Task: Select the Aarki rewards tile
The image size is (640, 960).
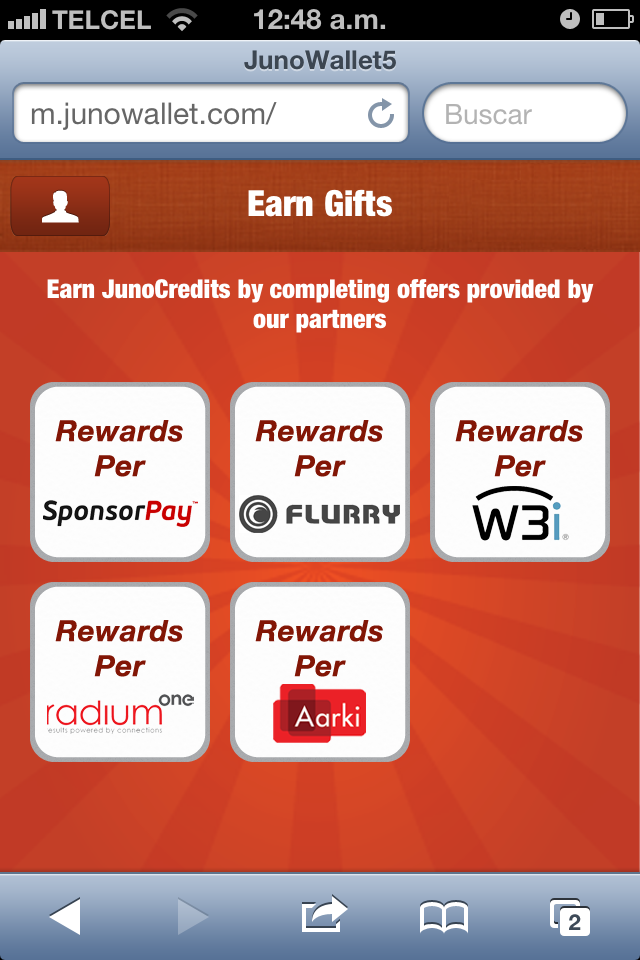Action: [x=320, y=672]
